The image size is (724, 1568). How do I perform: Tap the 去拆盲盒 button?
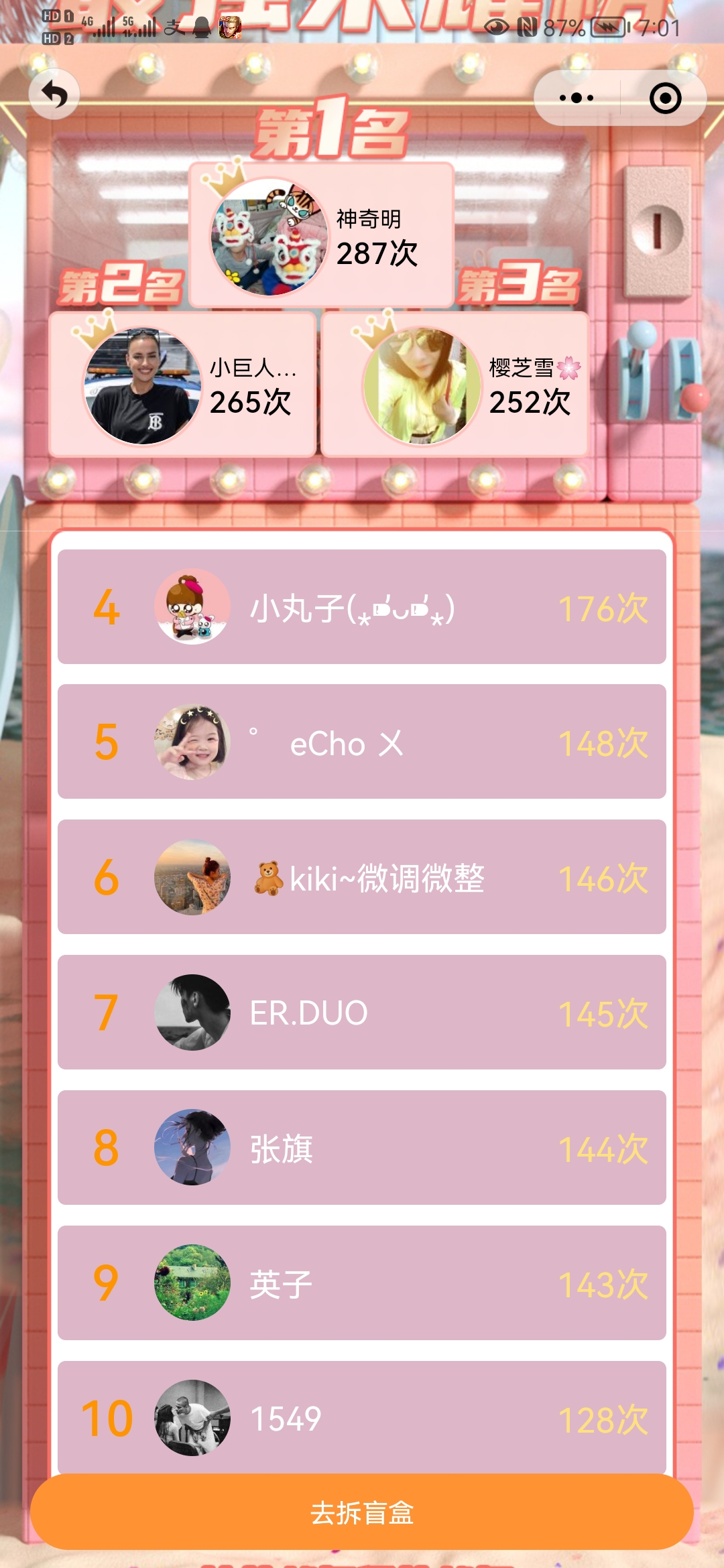coord(362,1512)
